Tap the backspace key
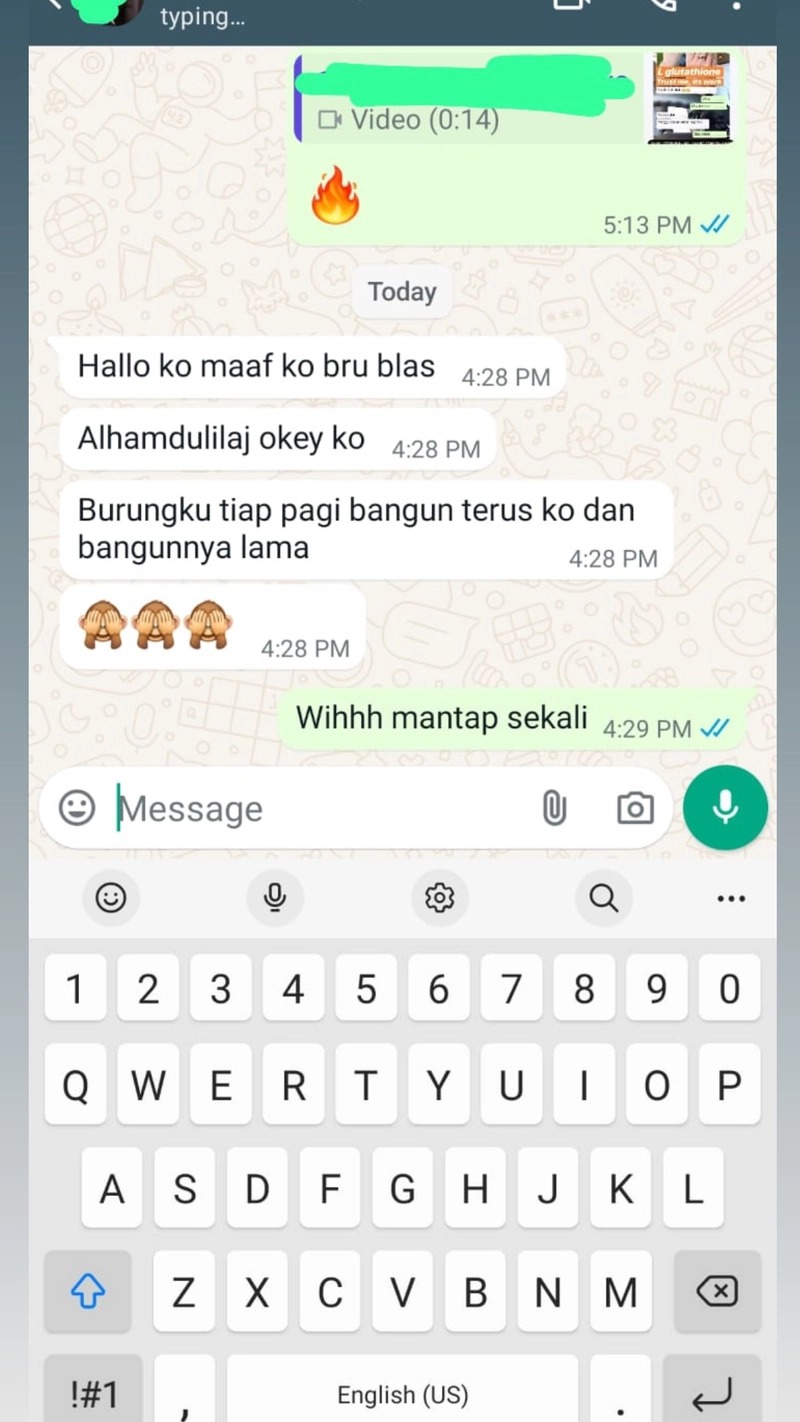The height and width of the screenshot is (1422, 800). click(717, 1293)
